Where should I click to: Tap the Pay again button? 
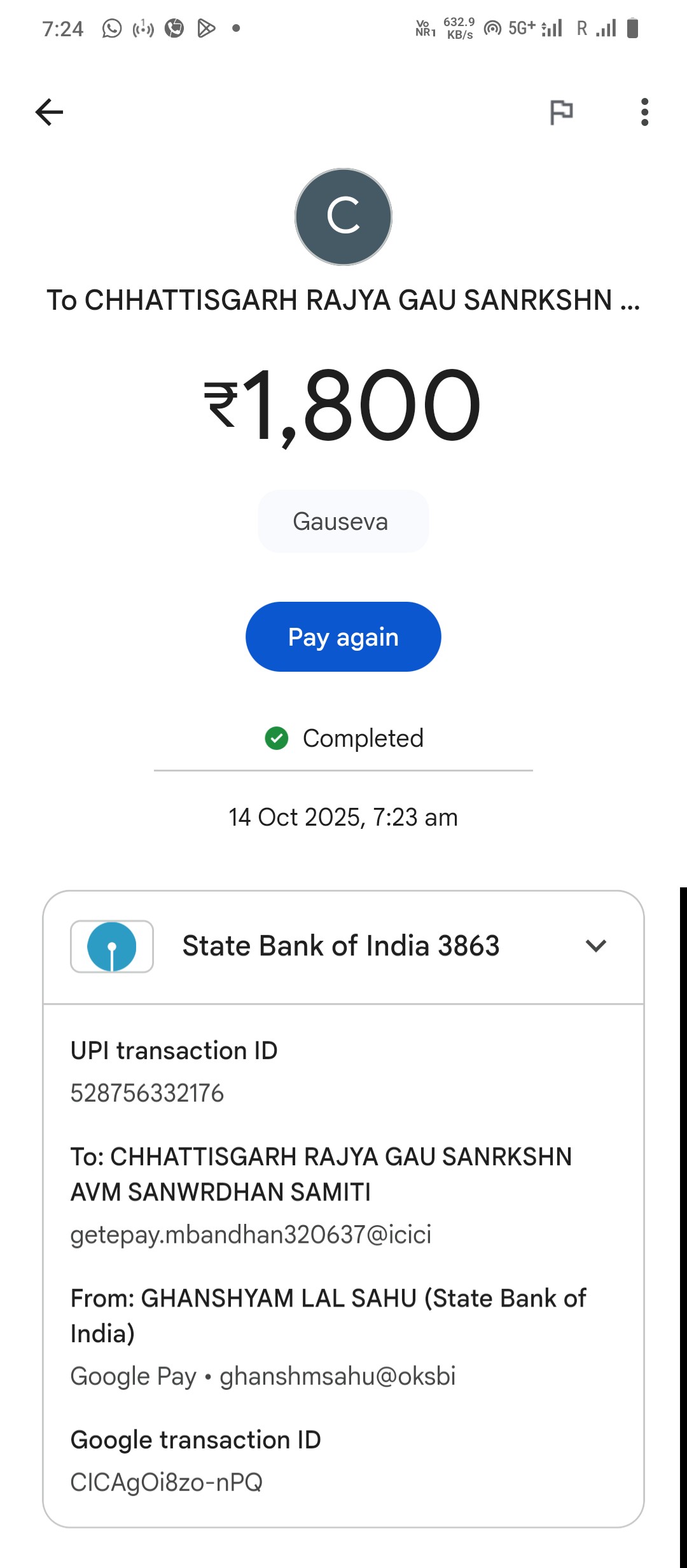343,637
